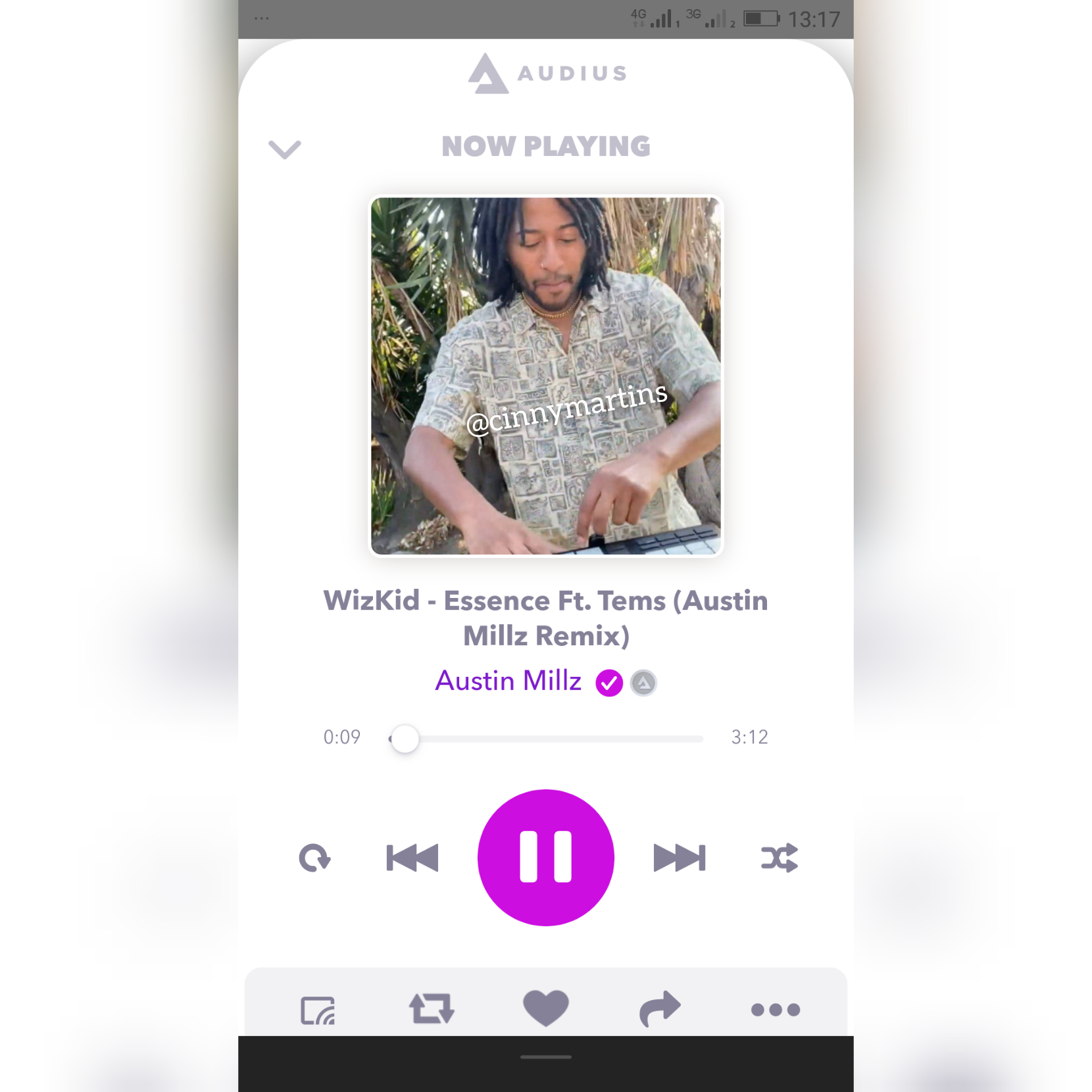Go back to the previous track

412,858
